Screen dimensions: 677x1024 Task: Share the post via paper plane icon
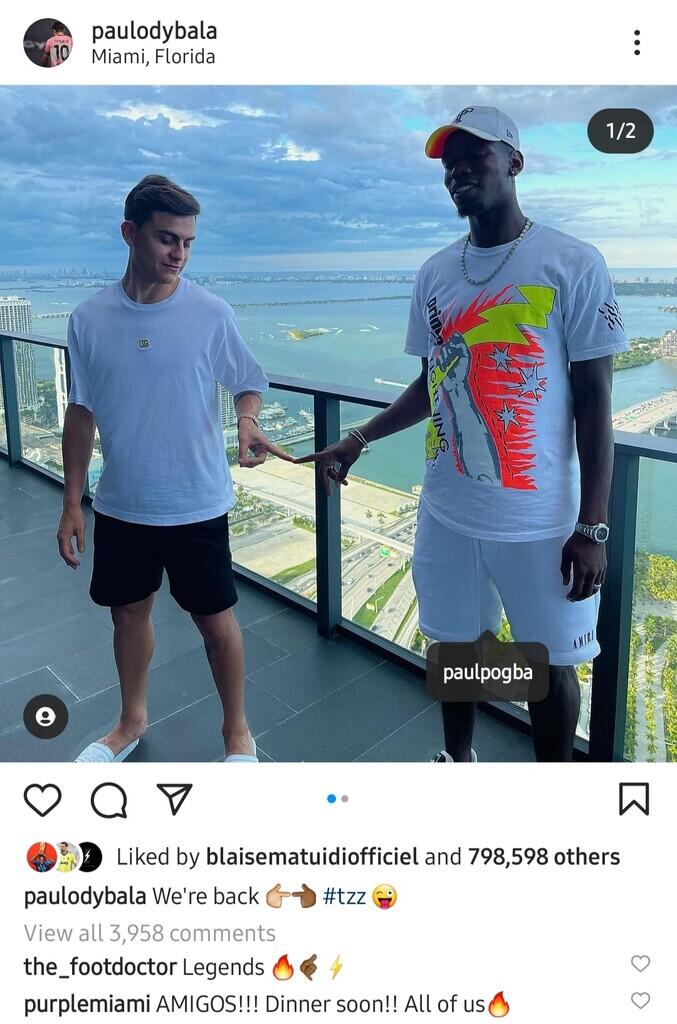174,798
